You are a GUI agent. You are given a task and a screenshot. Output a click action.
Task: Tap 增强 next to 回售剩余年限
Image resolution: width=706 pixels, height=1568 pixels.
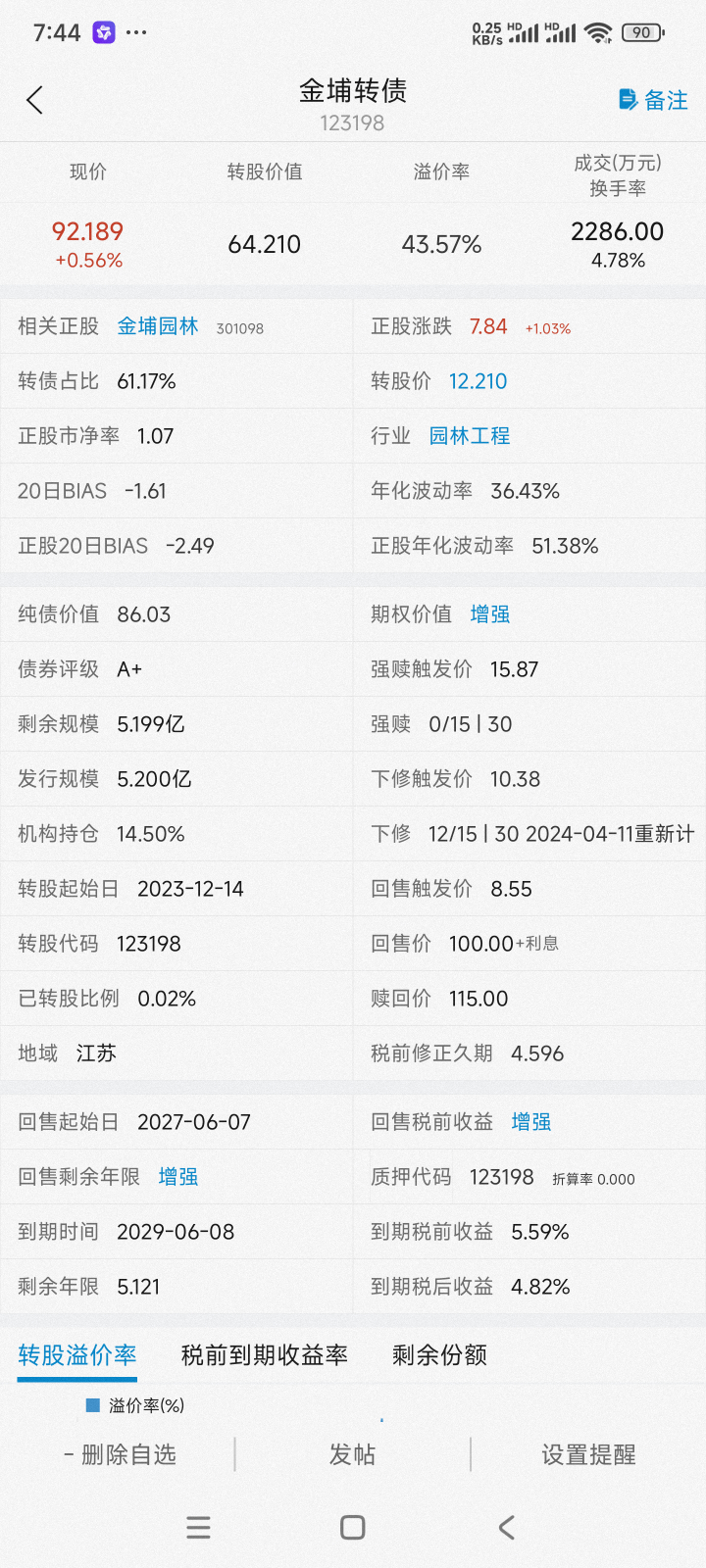pyautogui.click(x=178, y=1177)
